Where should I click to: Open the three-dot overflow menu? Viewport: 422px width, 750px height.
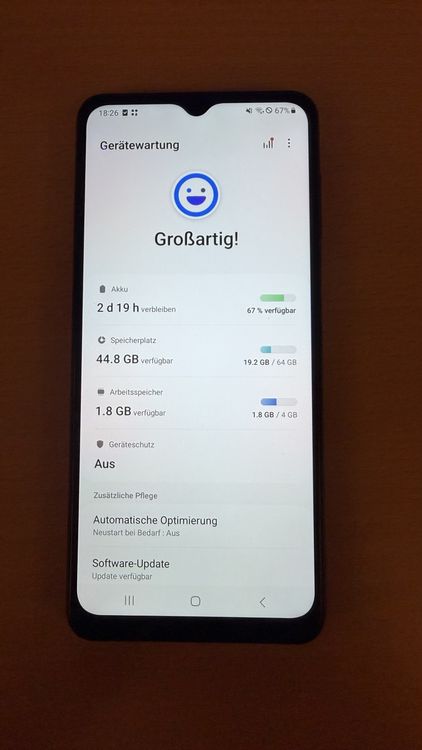289,143
